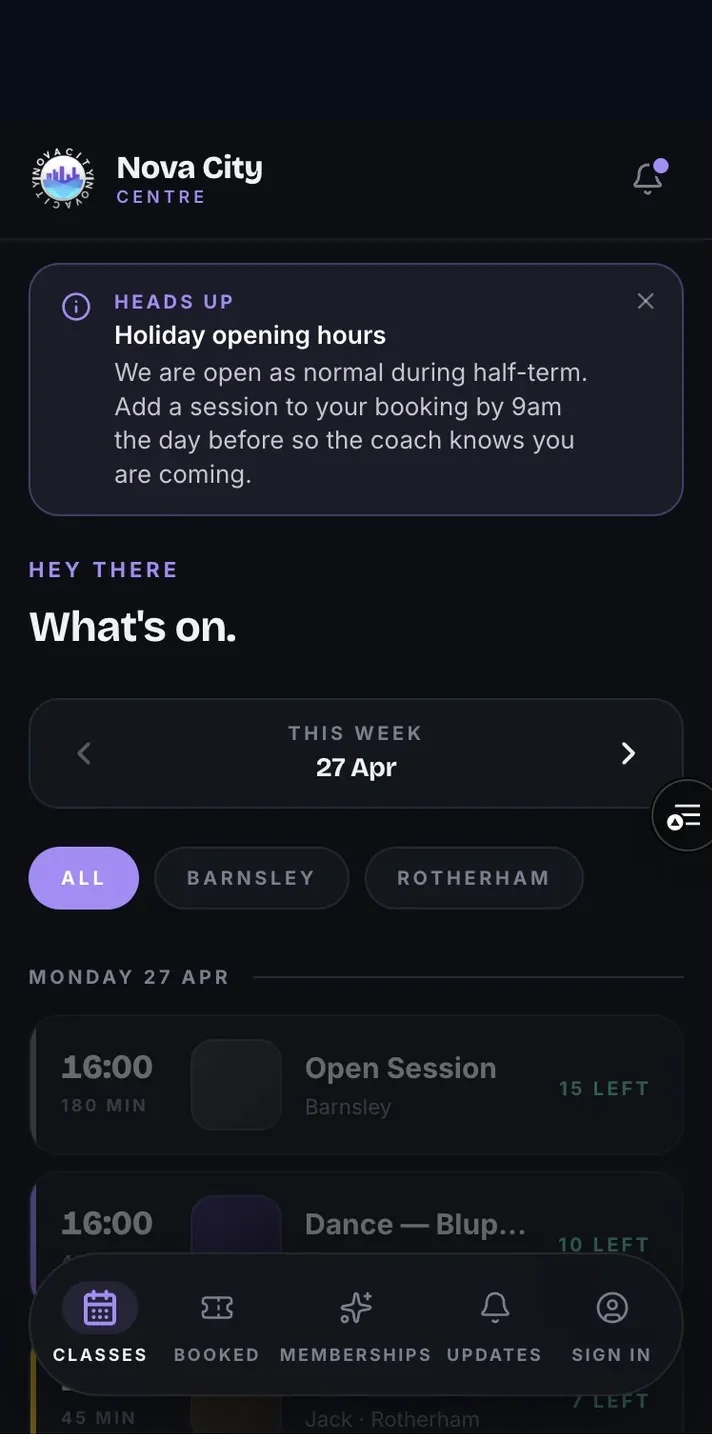Open the Sign In tab
Screen dimensions: 712x1434
coord(611,1325)
